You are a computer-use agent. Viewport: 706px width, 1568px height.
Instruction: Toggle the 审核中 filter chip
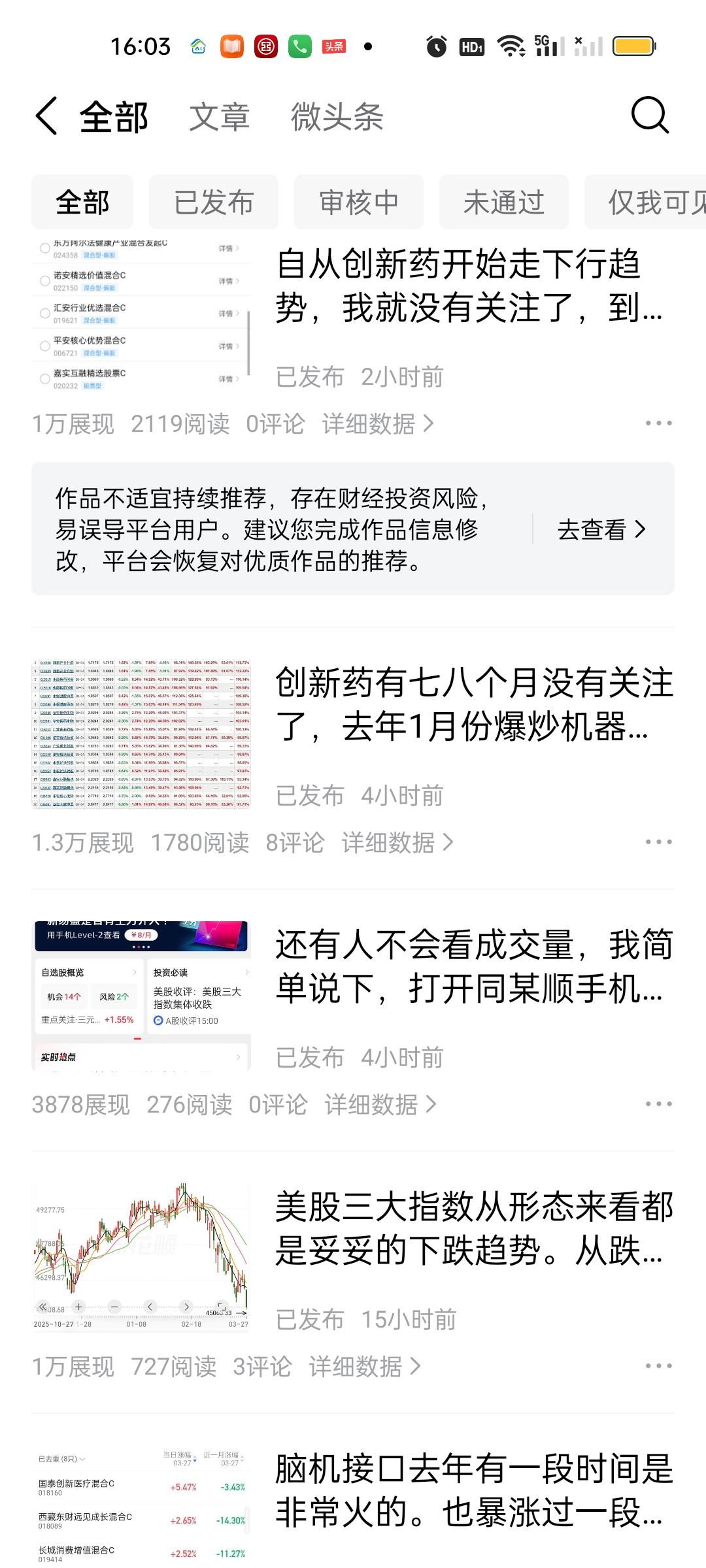[359, 202]
